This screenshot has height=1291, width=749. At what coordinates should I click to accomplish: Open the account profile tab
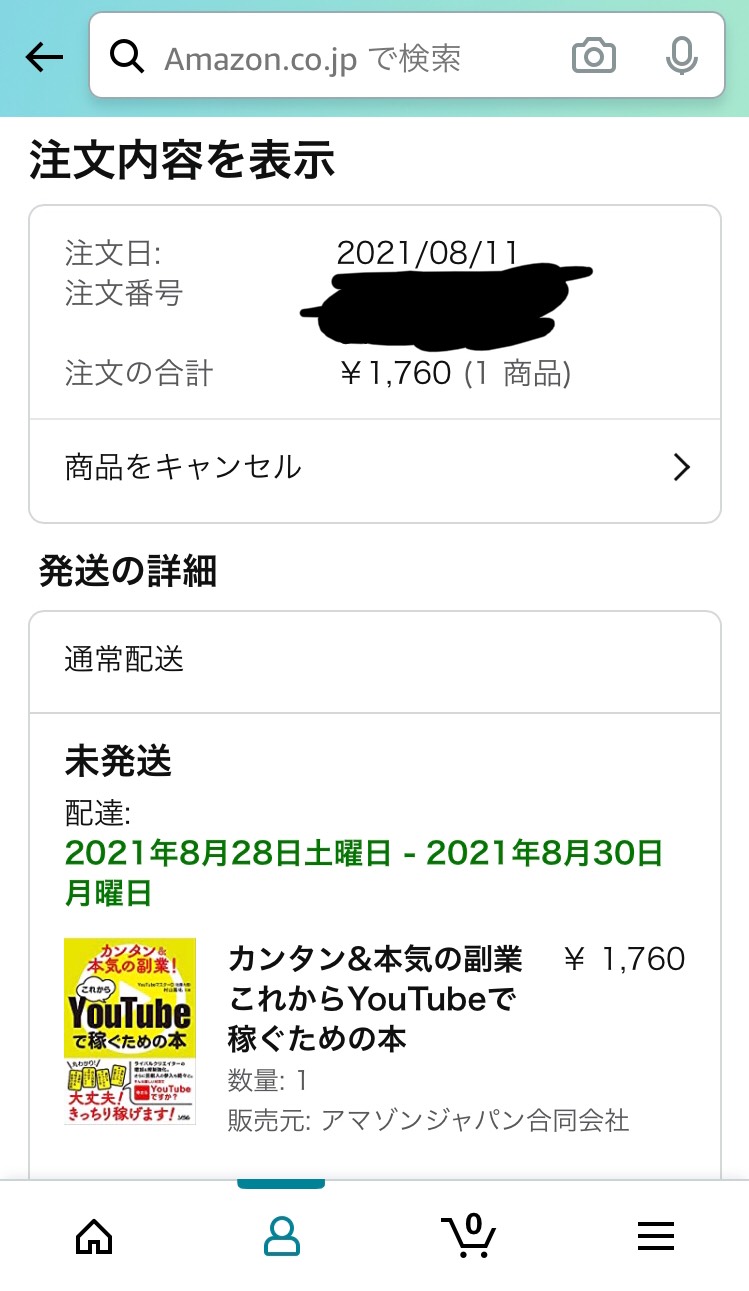pyautogui.click(x=281, y=1237)
